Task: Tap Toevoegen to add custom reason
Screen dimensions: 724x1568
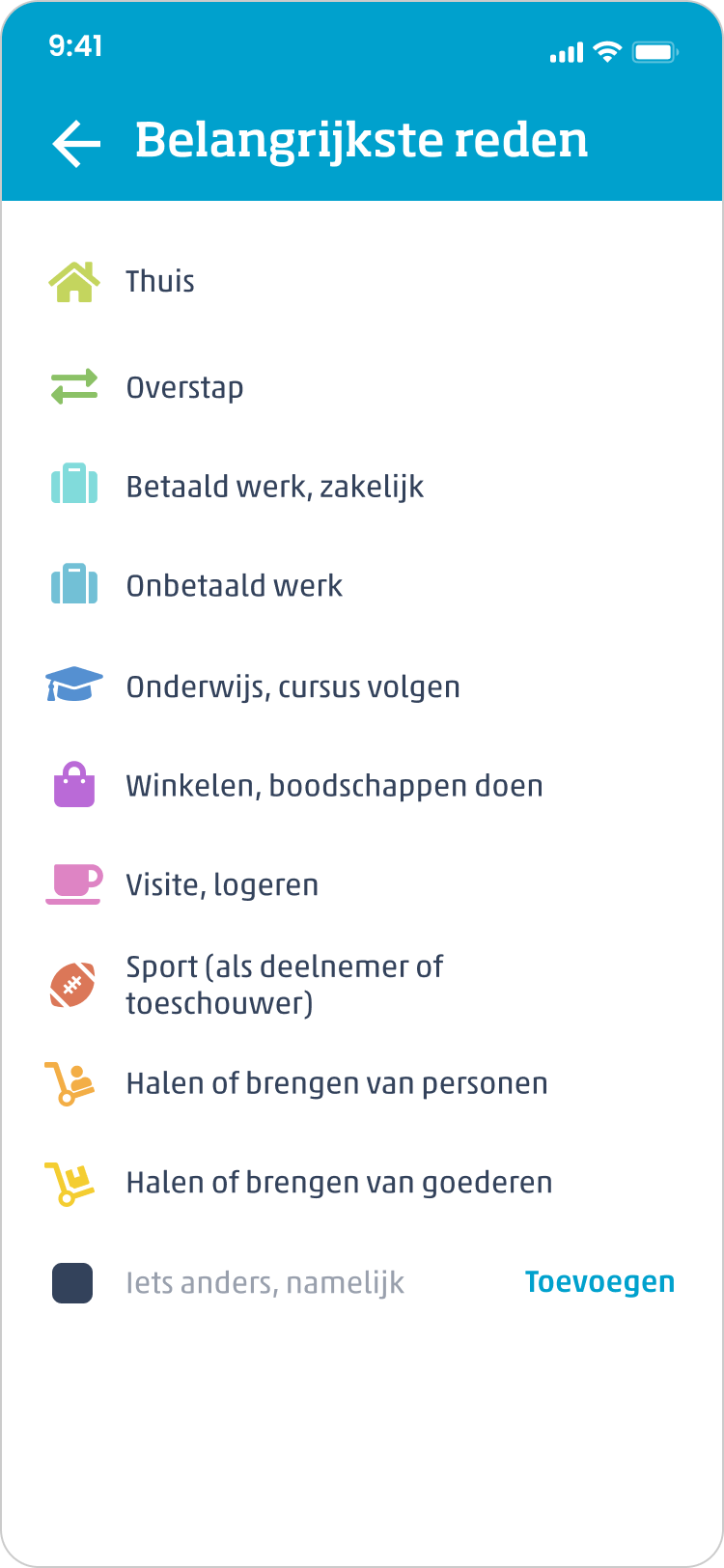Action: [599, 1282]
